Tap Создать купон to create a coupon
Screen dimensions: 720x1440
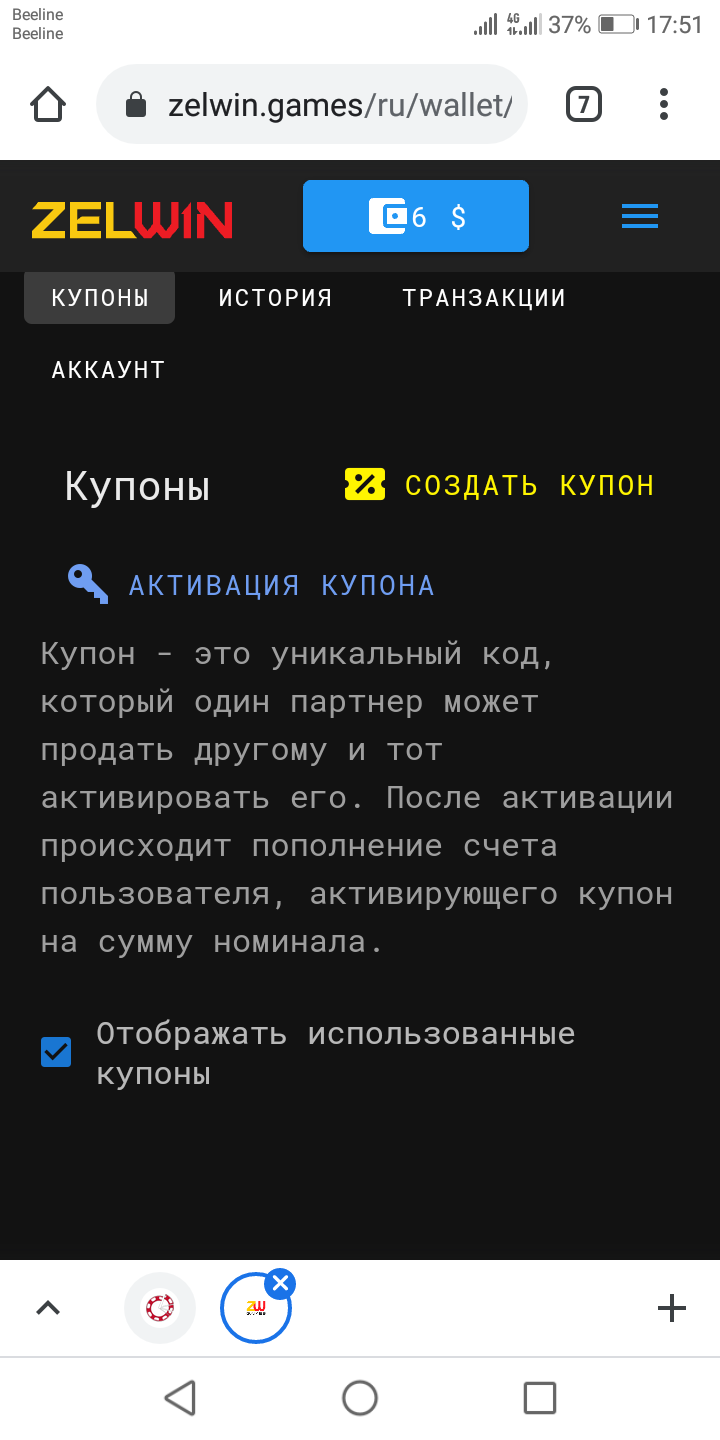[x=500, y=485]
